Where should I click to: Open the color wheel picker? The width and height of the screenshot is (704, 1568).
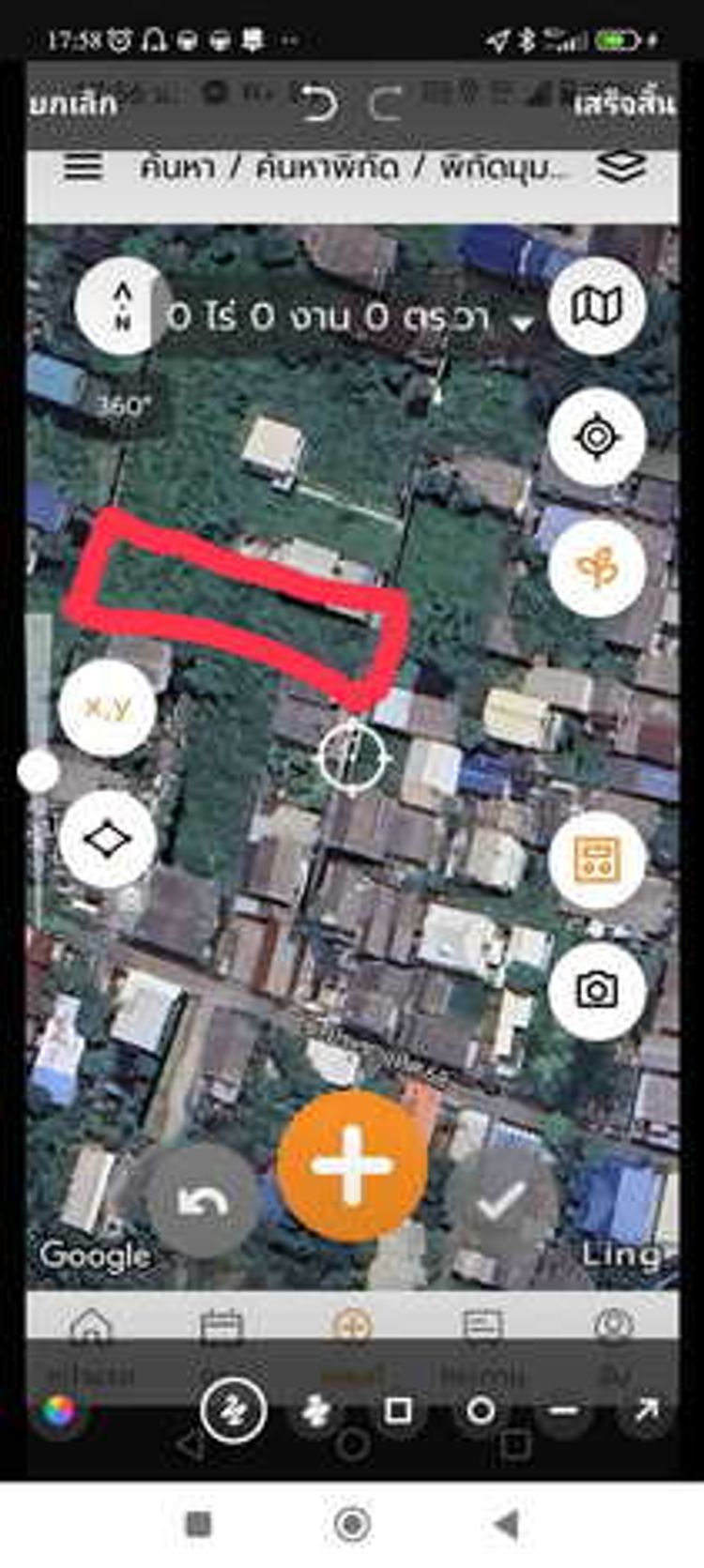coord(59,1410)
